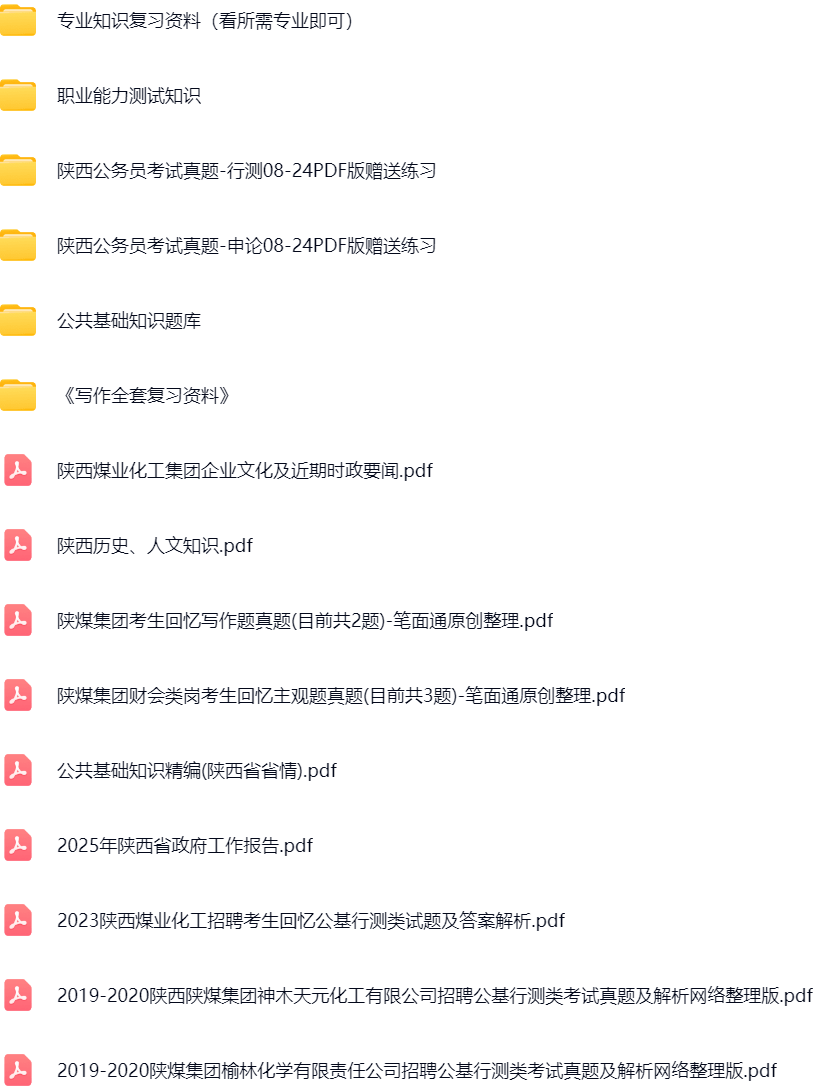Click the 行测08-24PDF版赠送练习 folder icon
This screenshot has width=815, height=1089.
[x=16, y=169]
